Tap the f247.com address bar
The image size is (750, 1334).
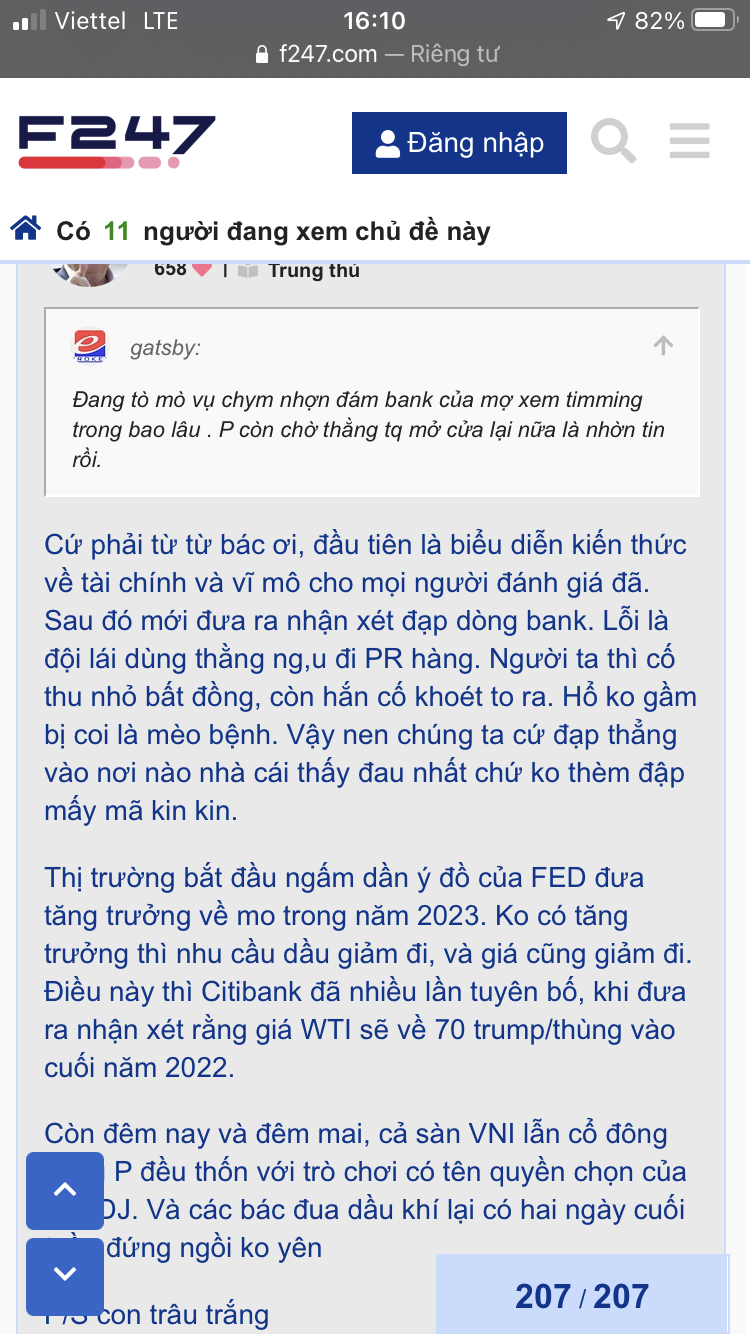coord(375,54)
